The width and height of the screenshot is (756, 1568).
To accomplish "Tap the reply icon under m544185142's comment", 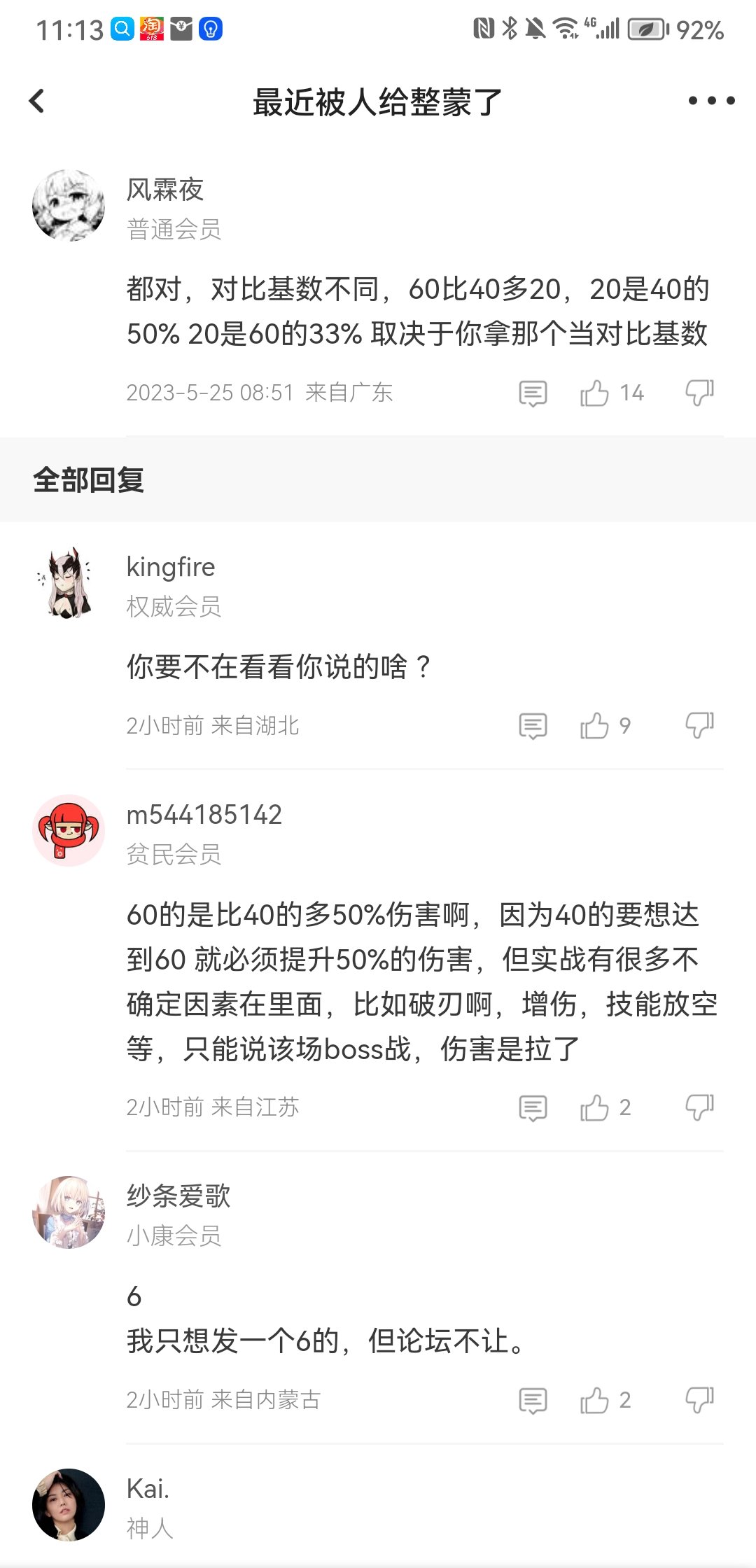I will (533, 1107).
